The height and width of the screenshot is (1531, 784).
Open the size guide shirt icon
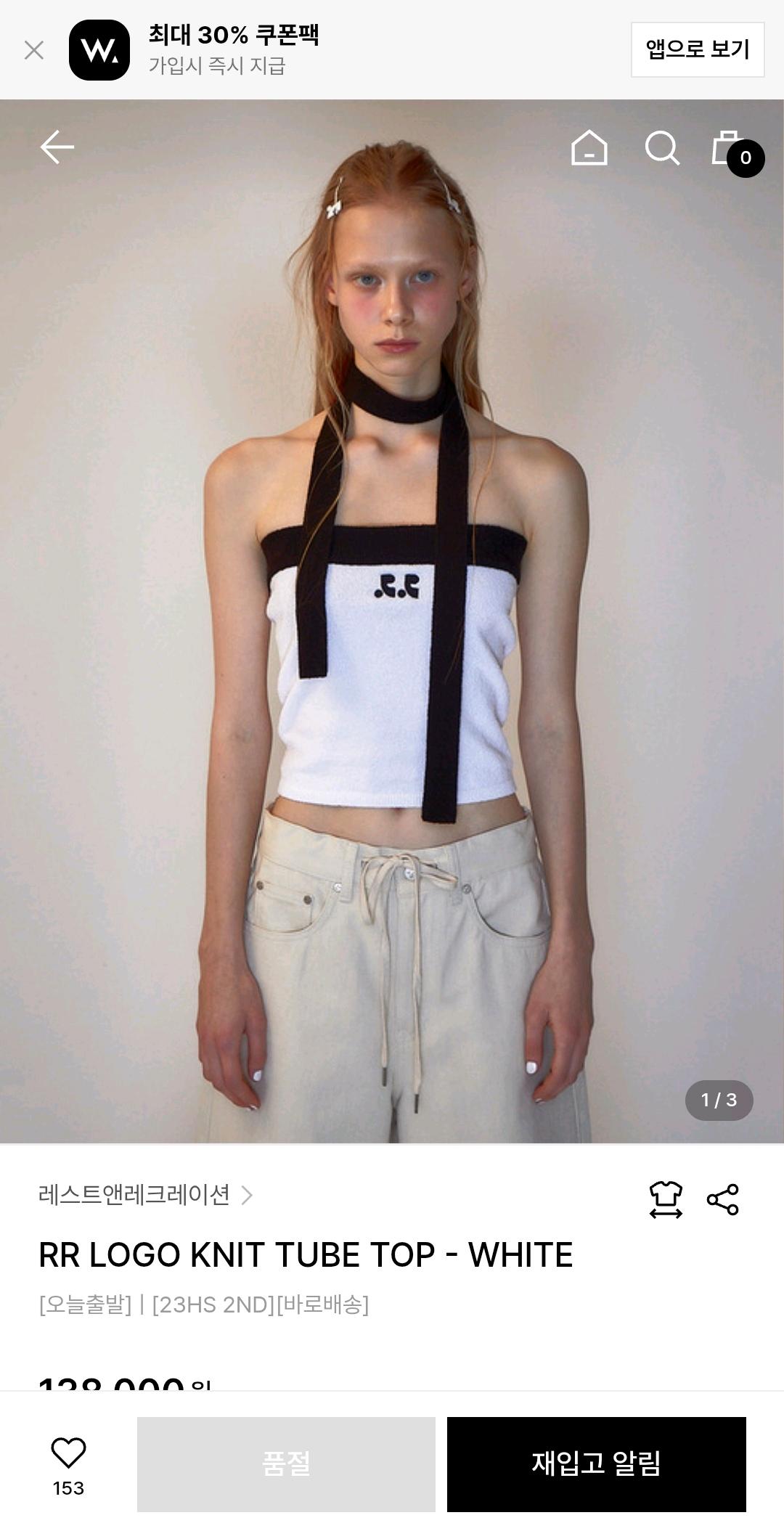click(666, 1199)
